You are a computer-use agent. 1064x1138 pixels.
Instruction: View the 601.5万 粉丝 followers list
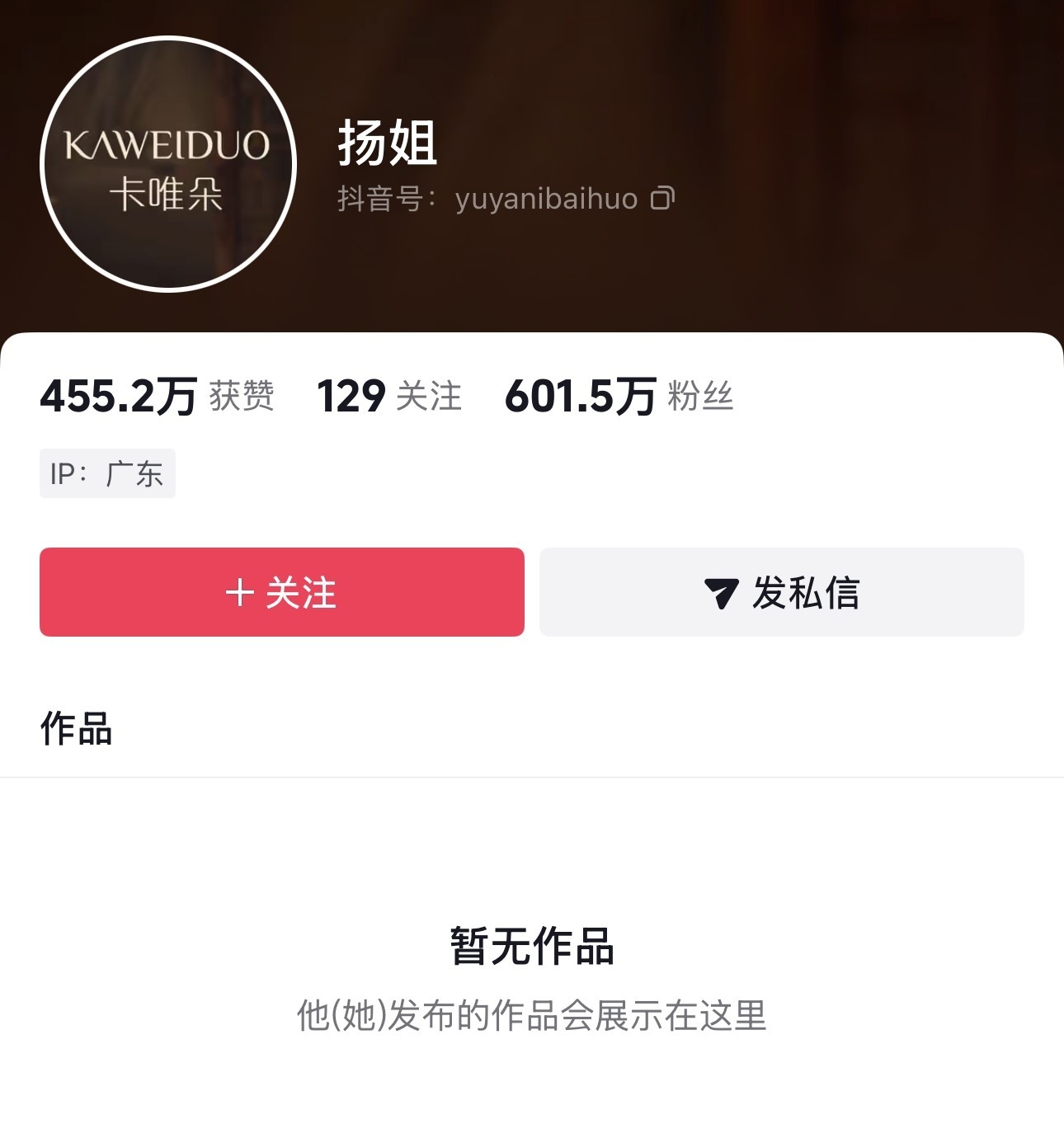pyautogui.click(x=618, y=397)
